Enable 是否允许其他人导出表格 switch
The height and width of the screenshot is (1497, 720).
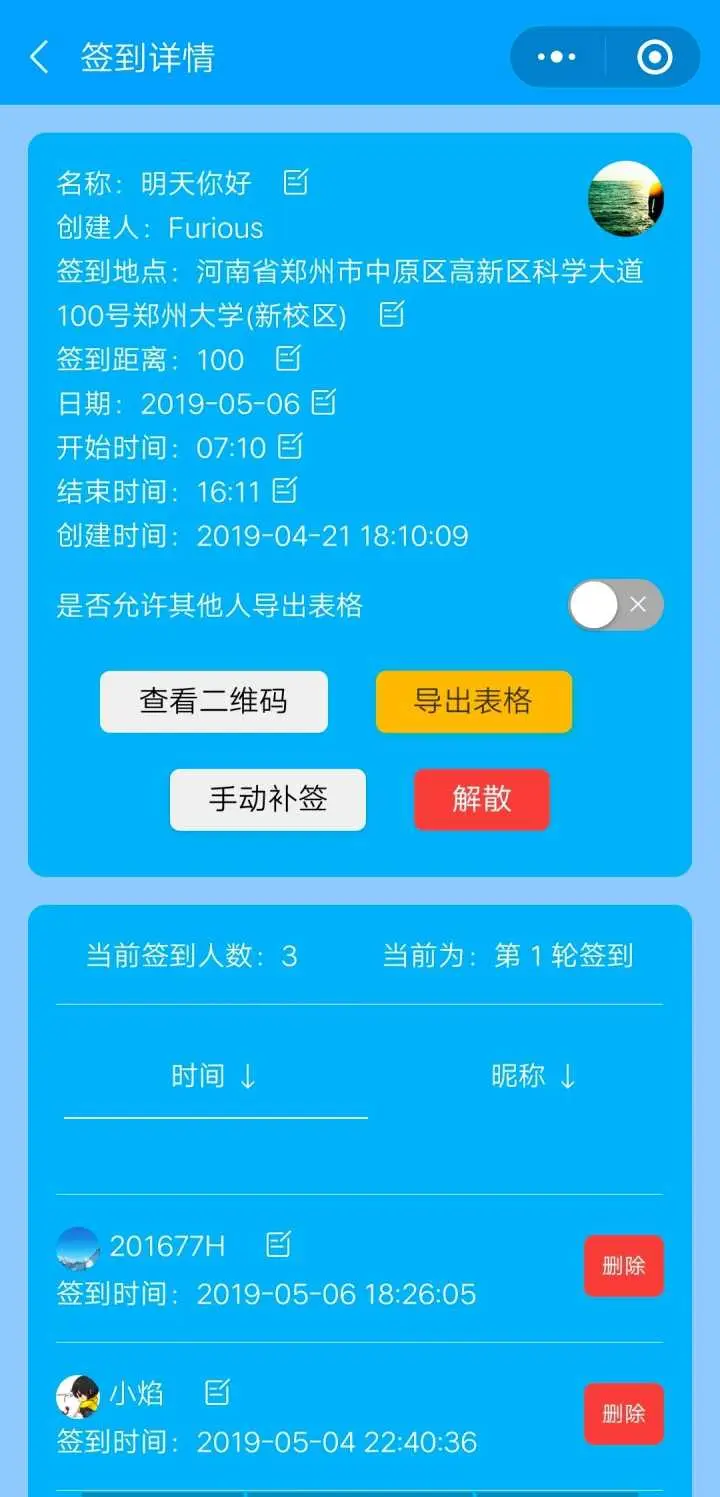(615, 605)
